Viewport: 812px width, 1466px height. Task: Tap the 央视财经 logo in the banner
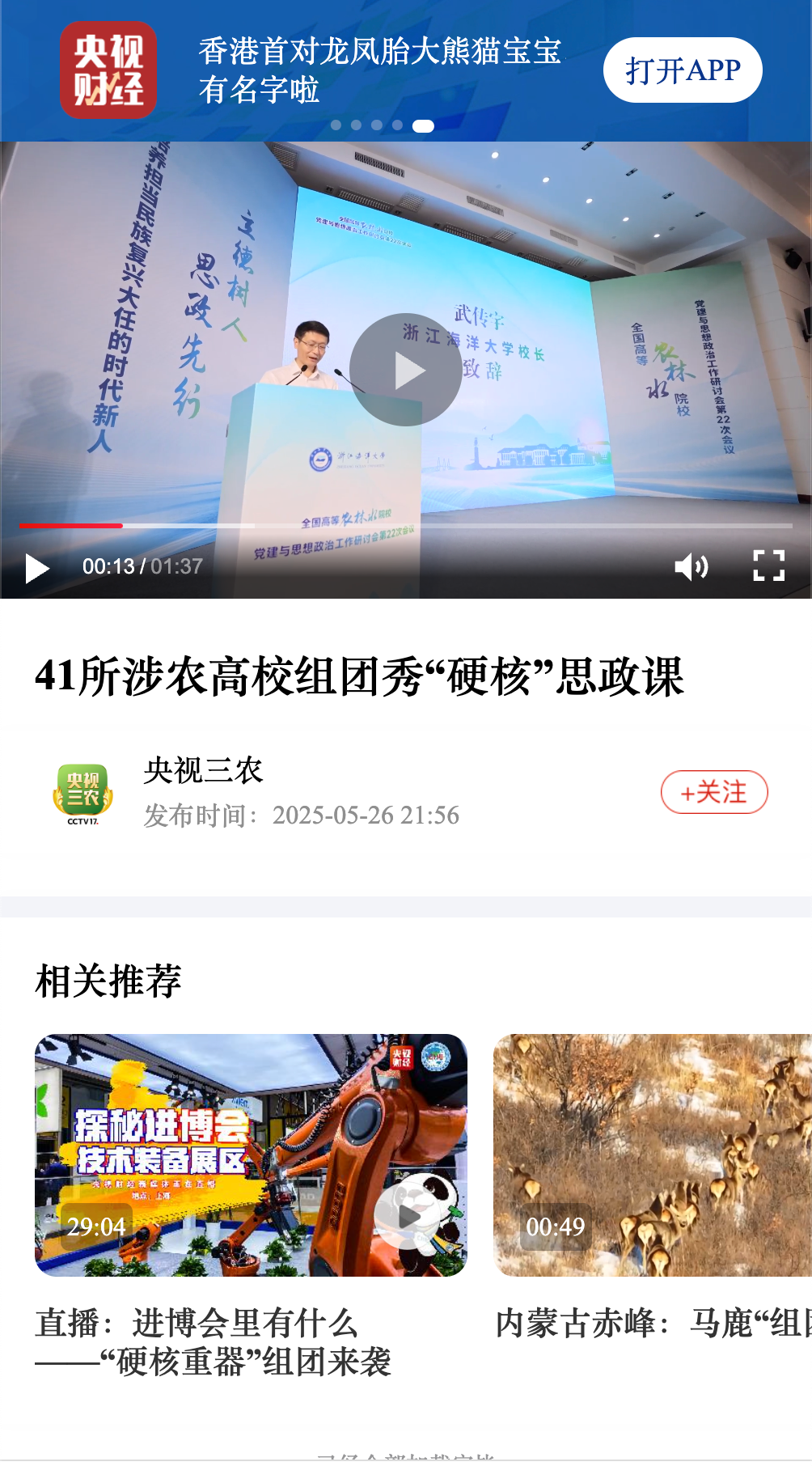[108, 70]
